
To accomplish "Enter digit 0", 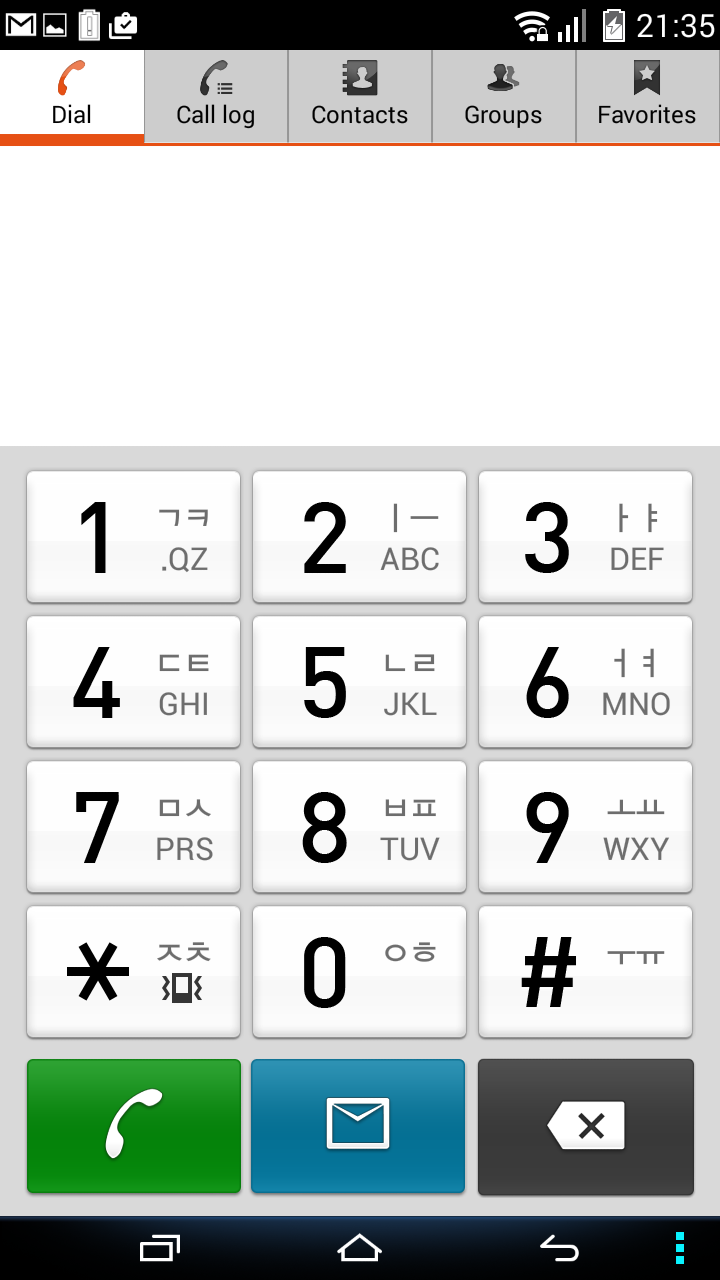I will 359,972.
